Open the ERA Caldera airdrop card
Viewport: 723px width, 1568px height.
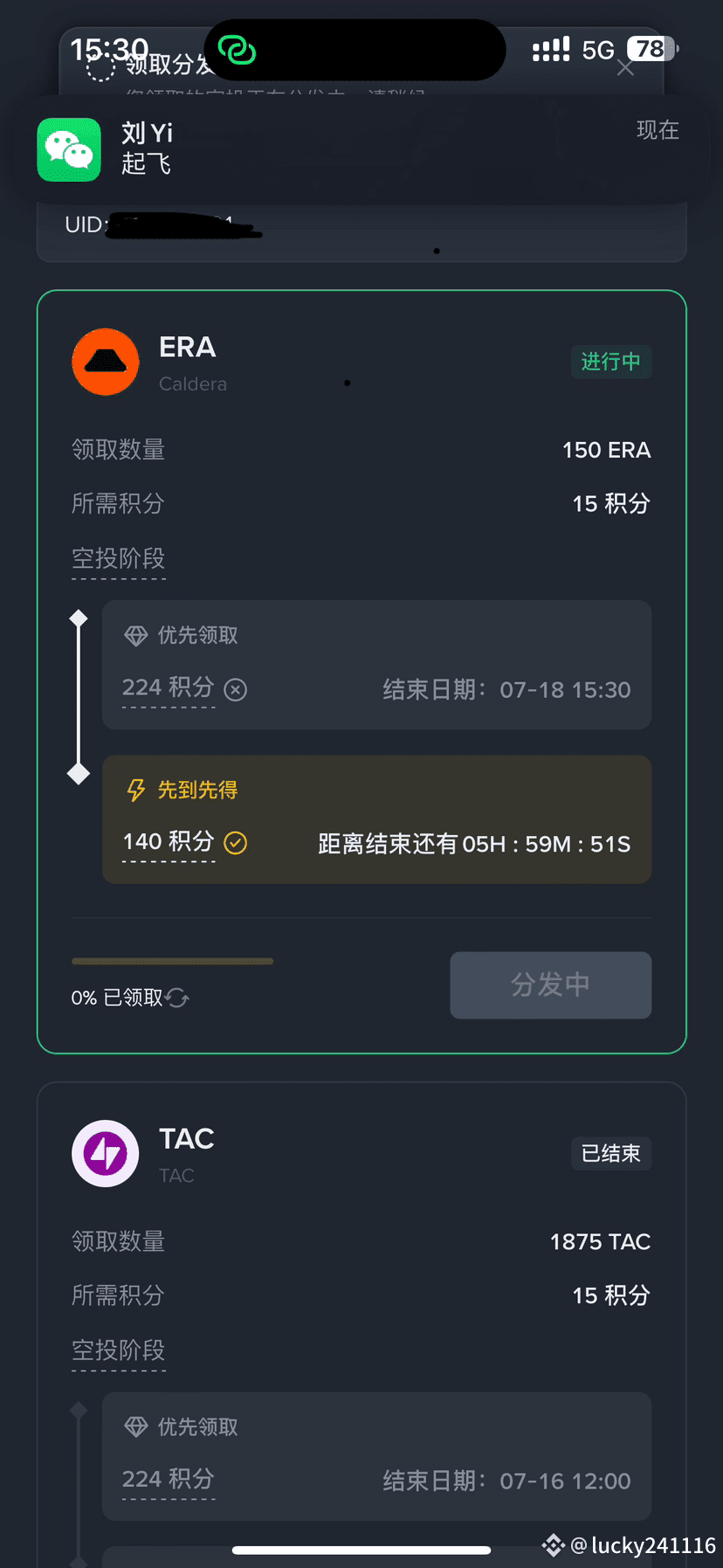pyautogui.click(x=361, y=671)
